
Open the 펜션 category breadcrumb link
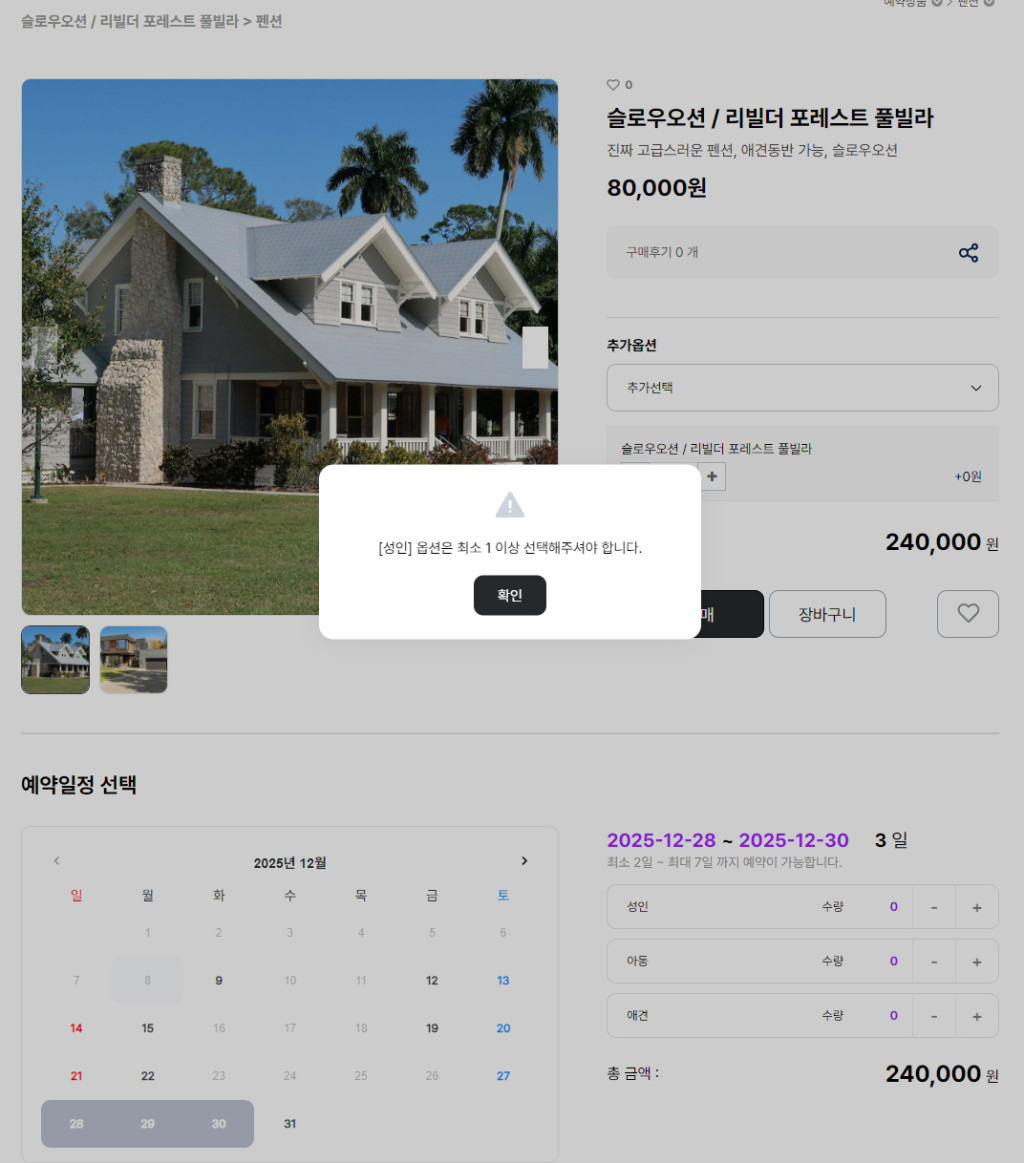tap(269, 21)
